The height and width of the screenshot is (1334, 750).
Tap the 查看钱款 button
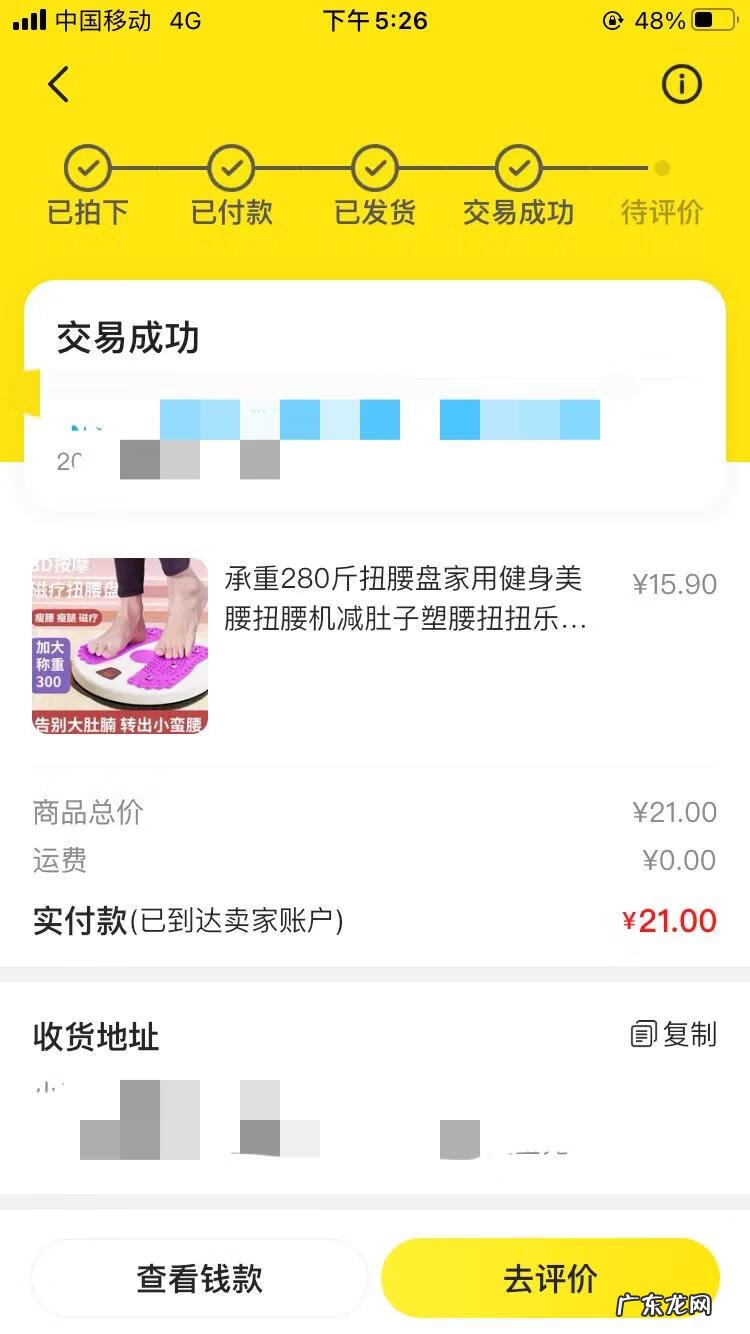point(197,1277)
